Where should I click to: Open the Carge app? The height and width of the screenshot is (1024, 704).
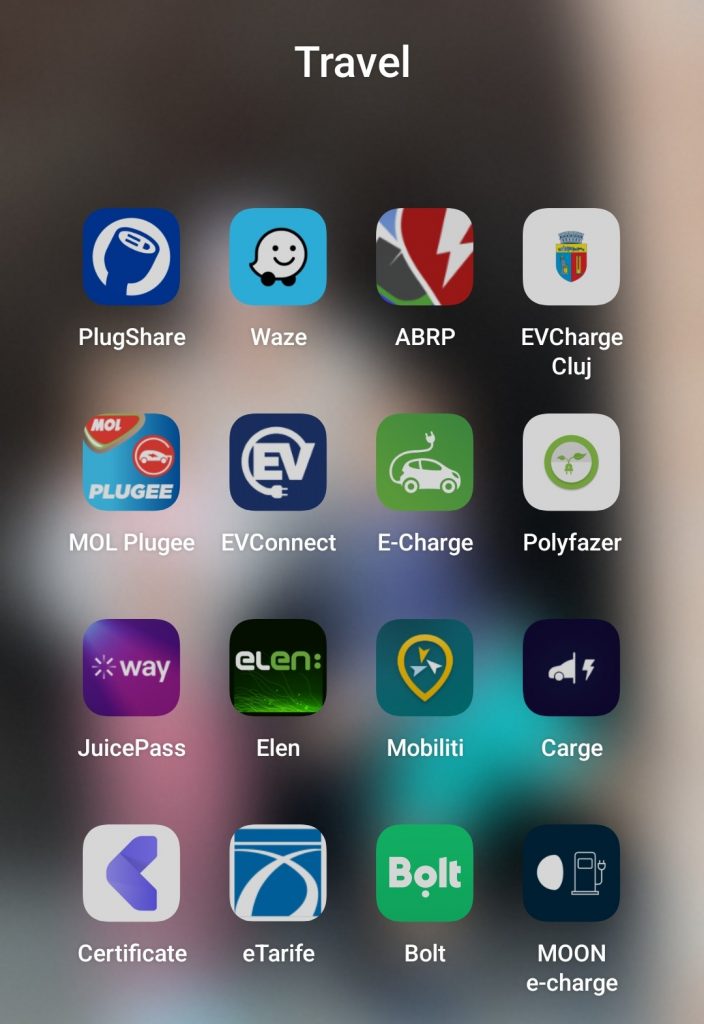point(571,667)
